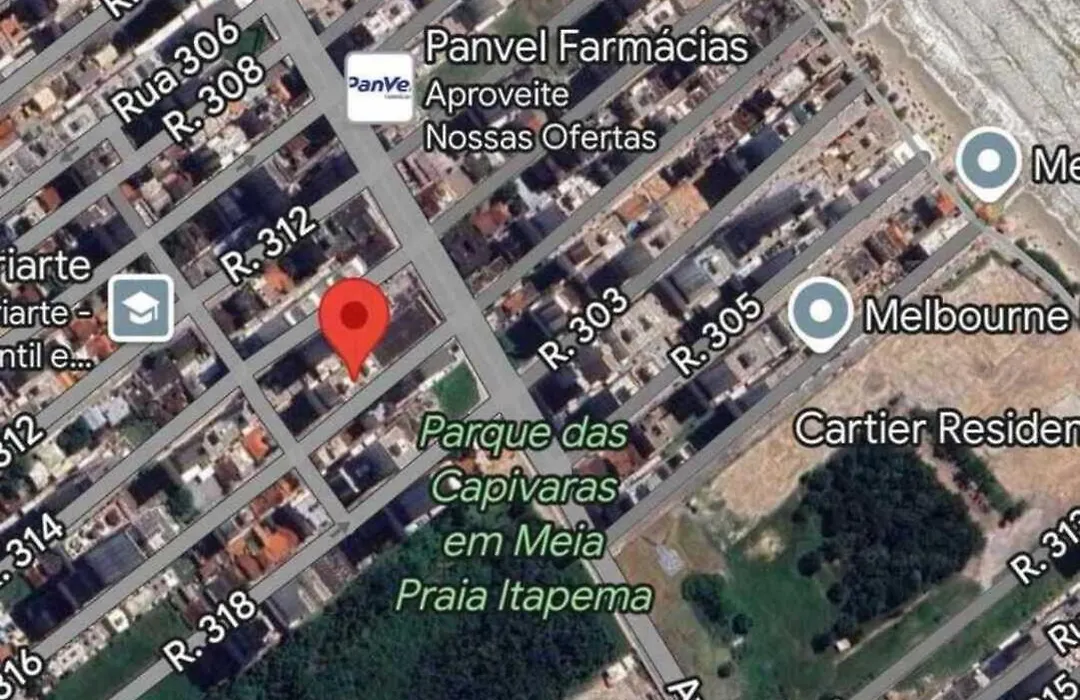Tap the red dropped location pin
1080x700 pixels.
point(353,319)
